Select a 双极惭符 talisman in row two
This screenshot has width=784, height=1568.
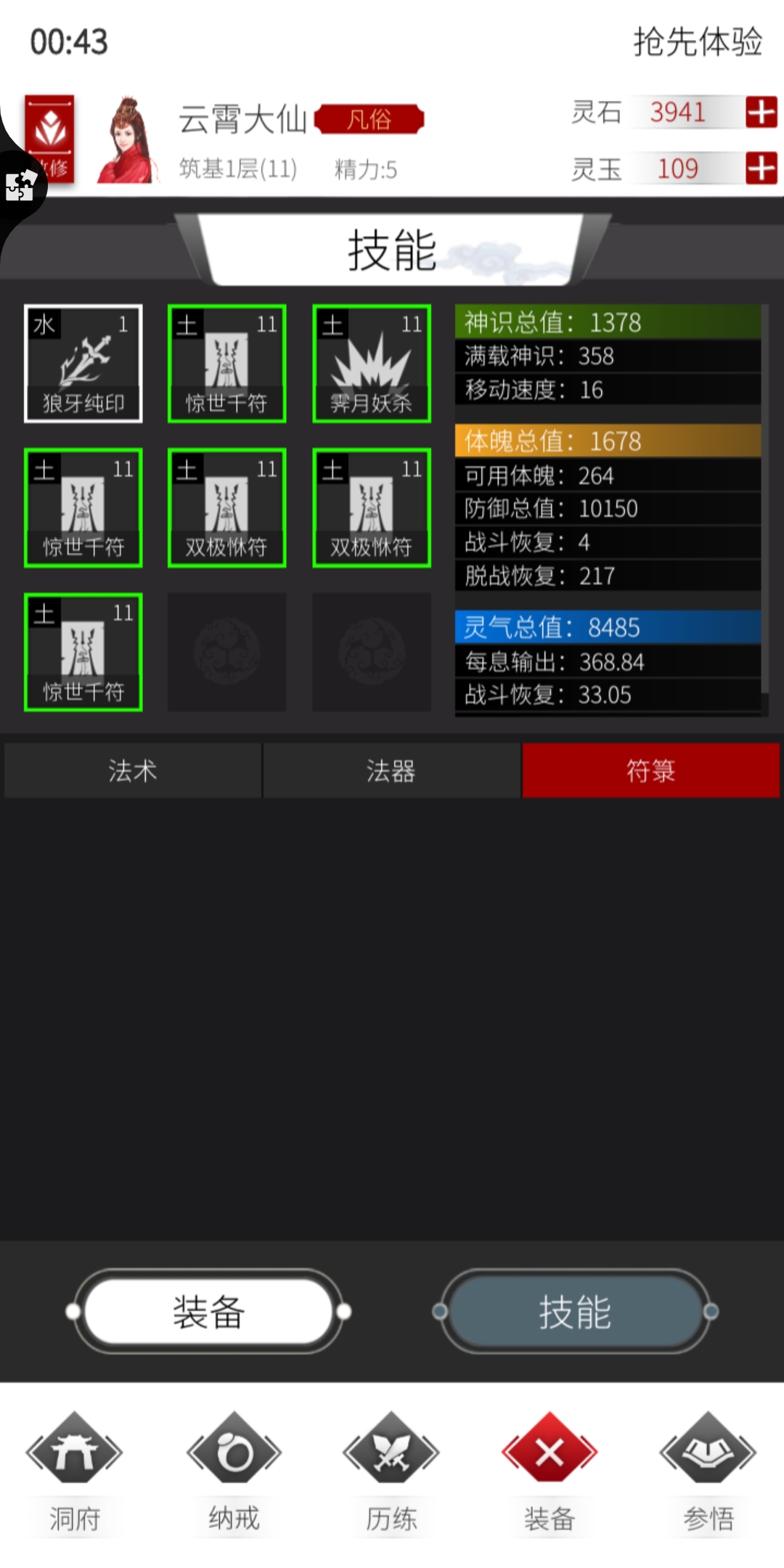226,508
